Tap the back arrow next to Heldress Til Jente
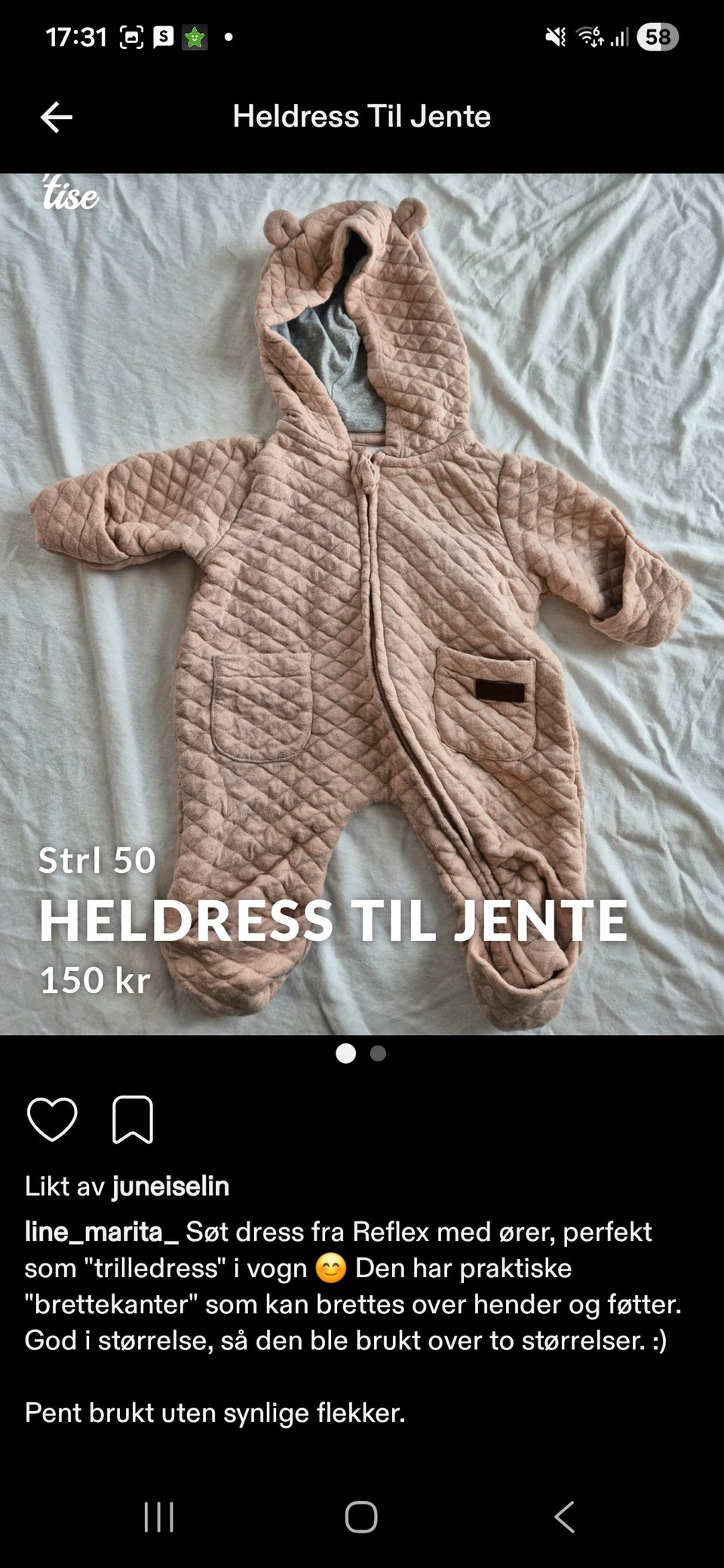This screenshot has height=1568, width=724. pos(54,117)
